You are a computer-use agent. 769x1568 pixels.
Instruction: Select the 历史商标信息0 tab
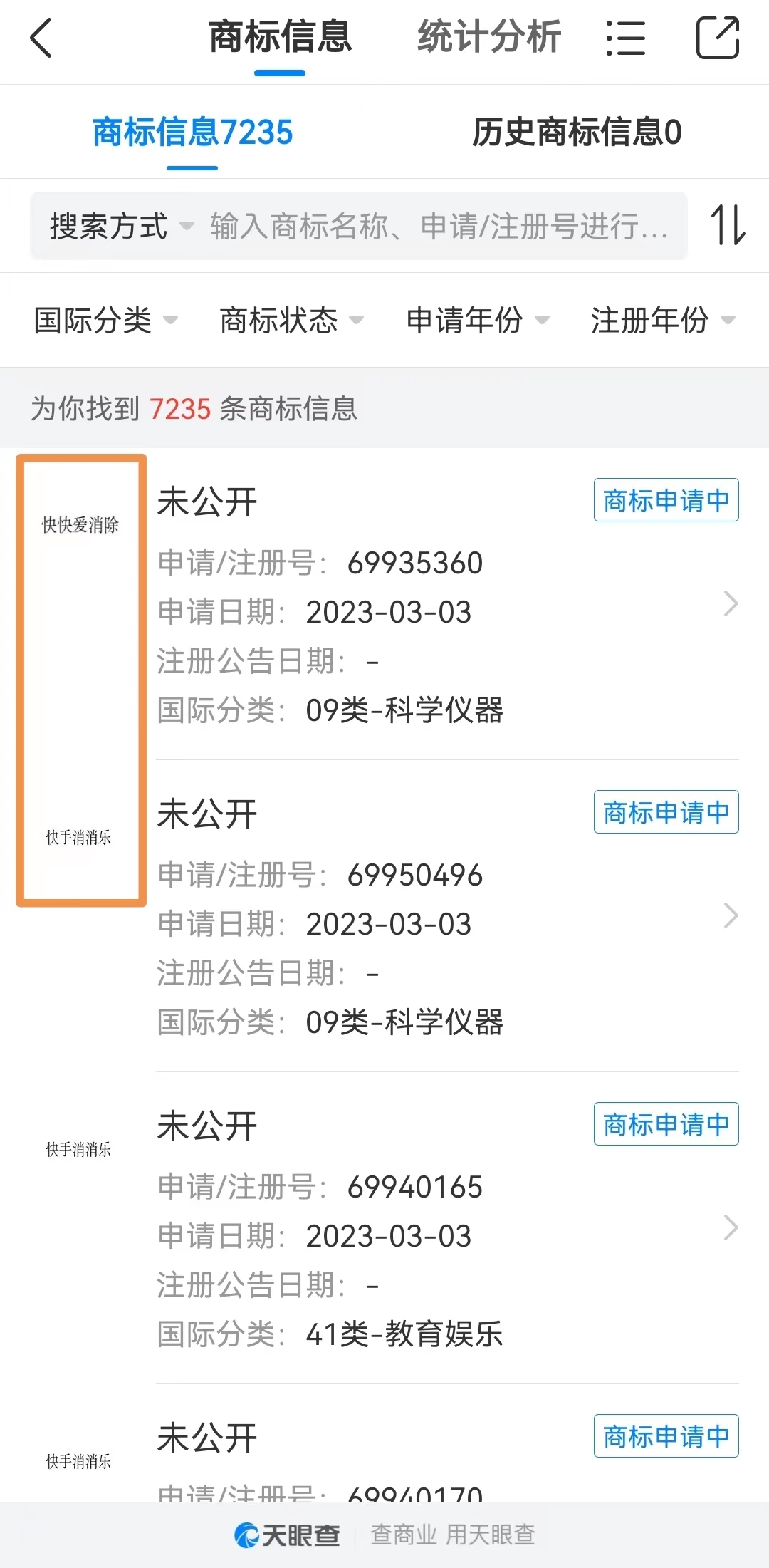[x=577, y=133]
